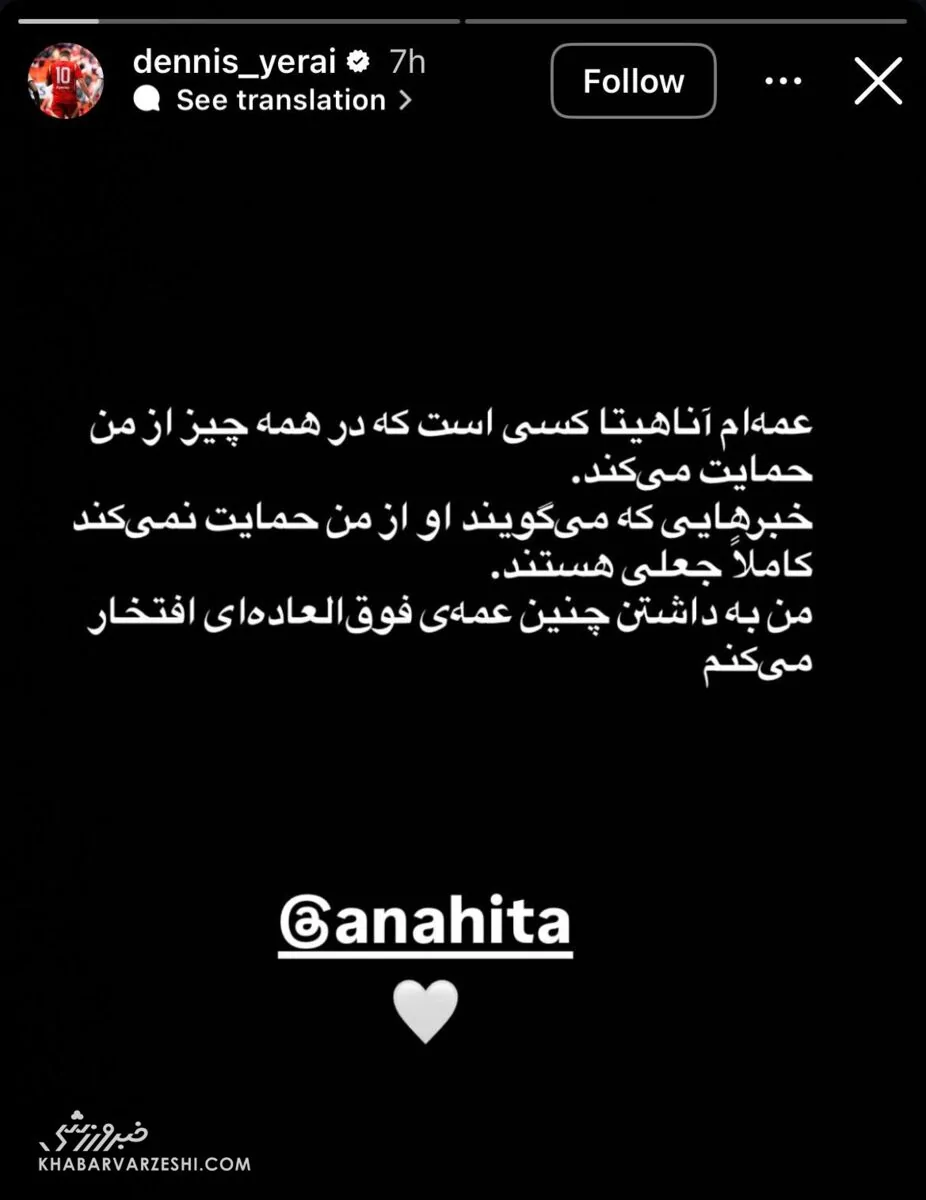See translation of the story
Image resolution: width=926 pixels, height=1200 pixels.
(280, 100)
